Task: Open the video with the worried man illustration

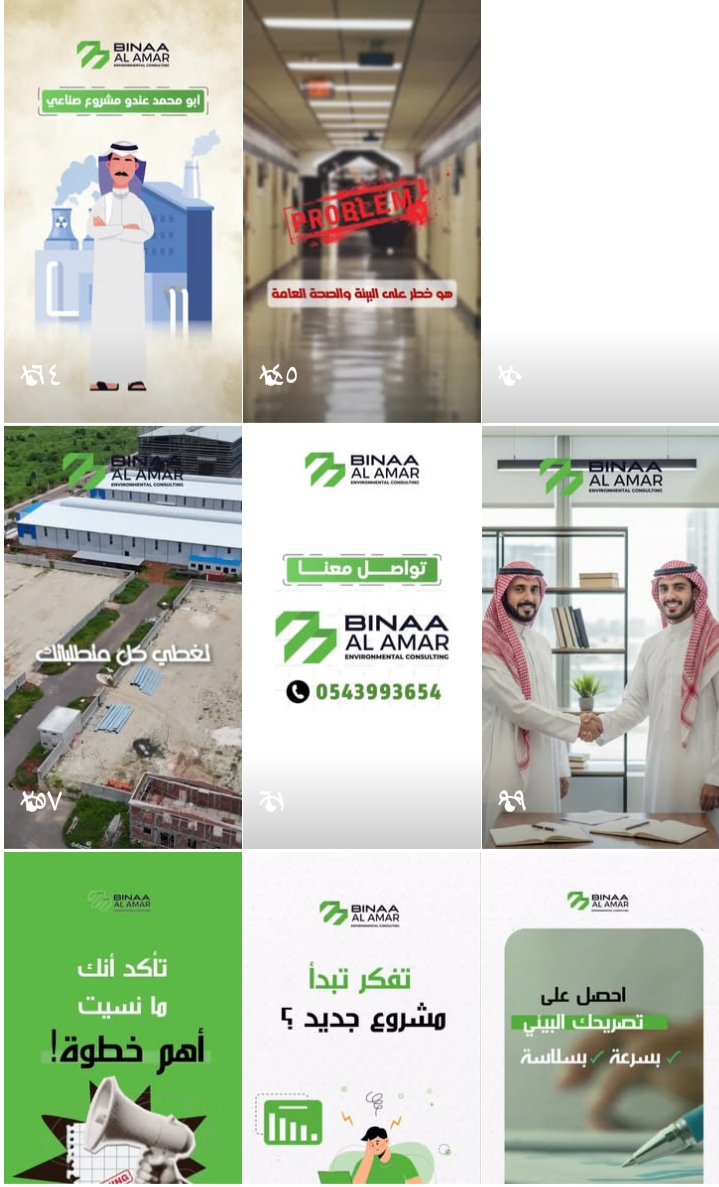Action: click(361, 1018)
